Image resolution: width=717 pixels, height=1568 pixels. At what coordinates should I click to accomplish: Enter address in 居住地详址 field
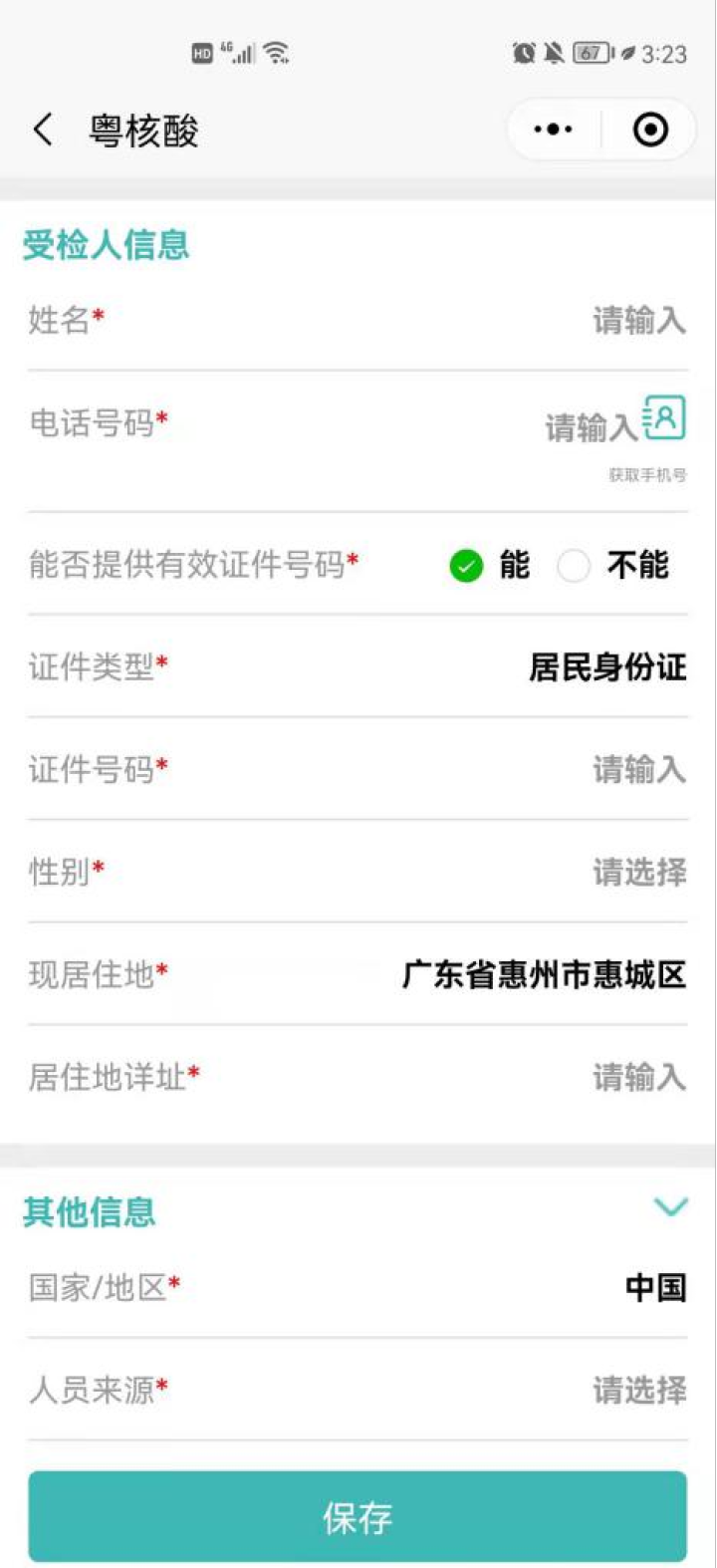coord(637,1077)
